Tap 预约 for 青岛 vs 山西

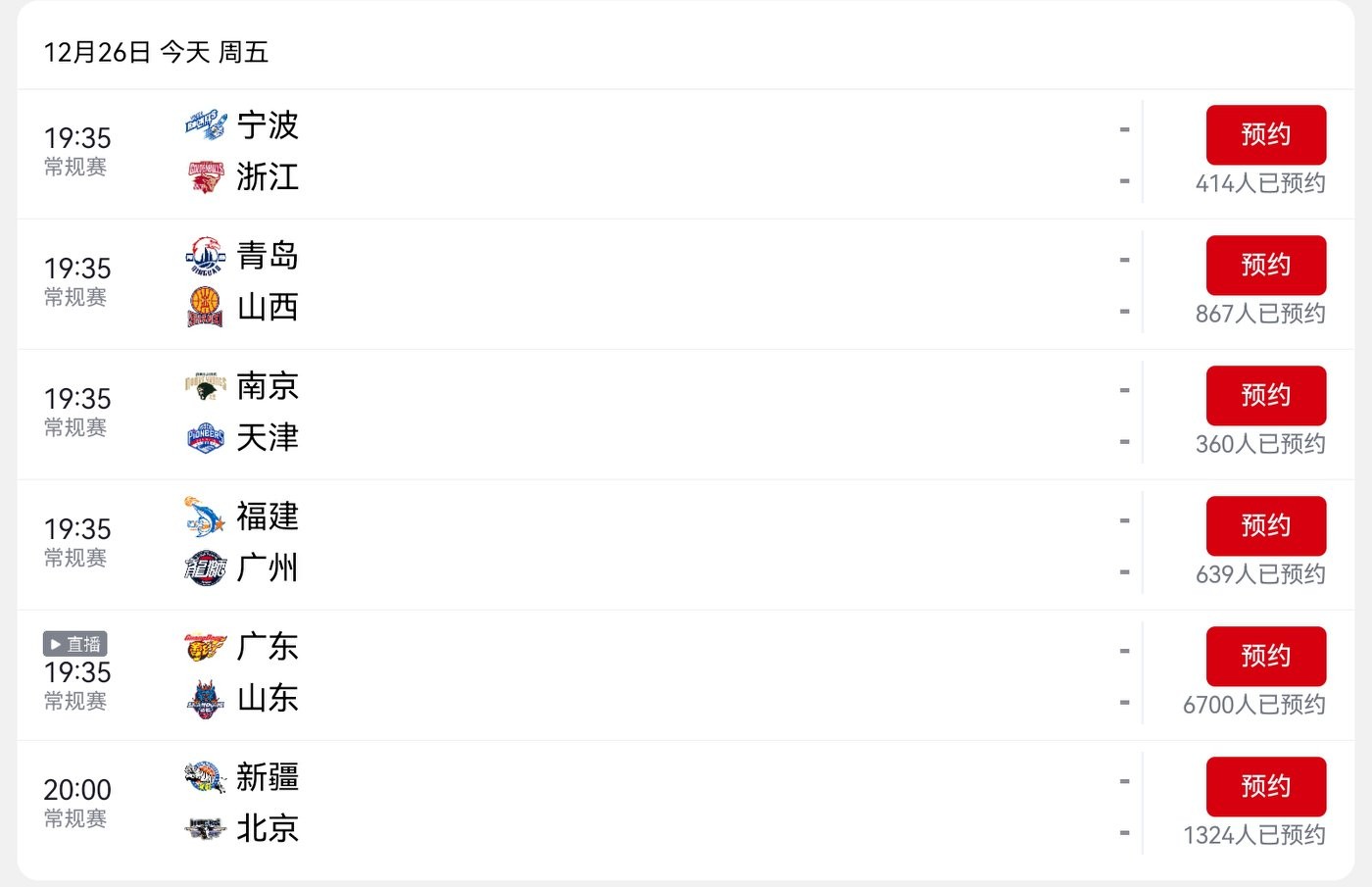pyautogui.click(x=1265, y=266)
